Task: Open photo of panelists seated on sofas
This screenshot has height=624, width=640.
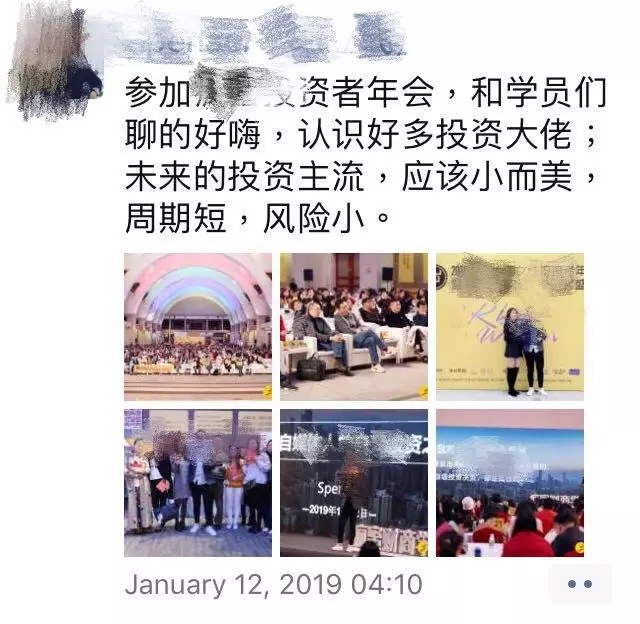Action: coord(354,327)
